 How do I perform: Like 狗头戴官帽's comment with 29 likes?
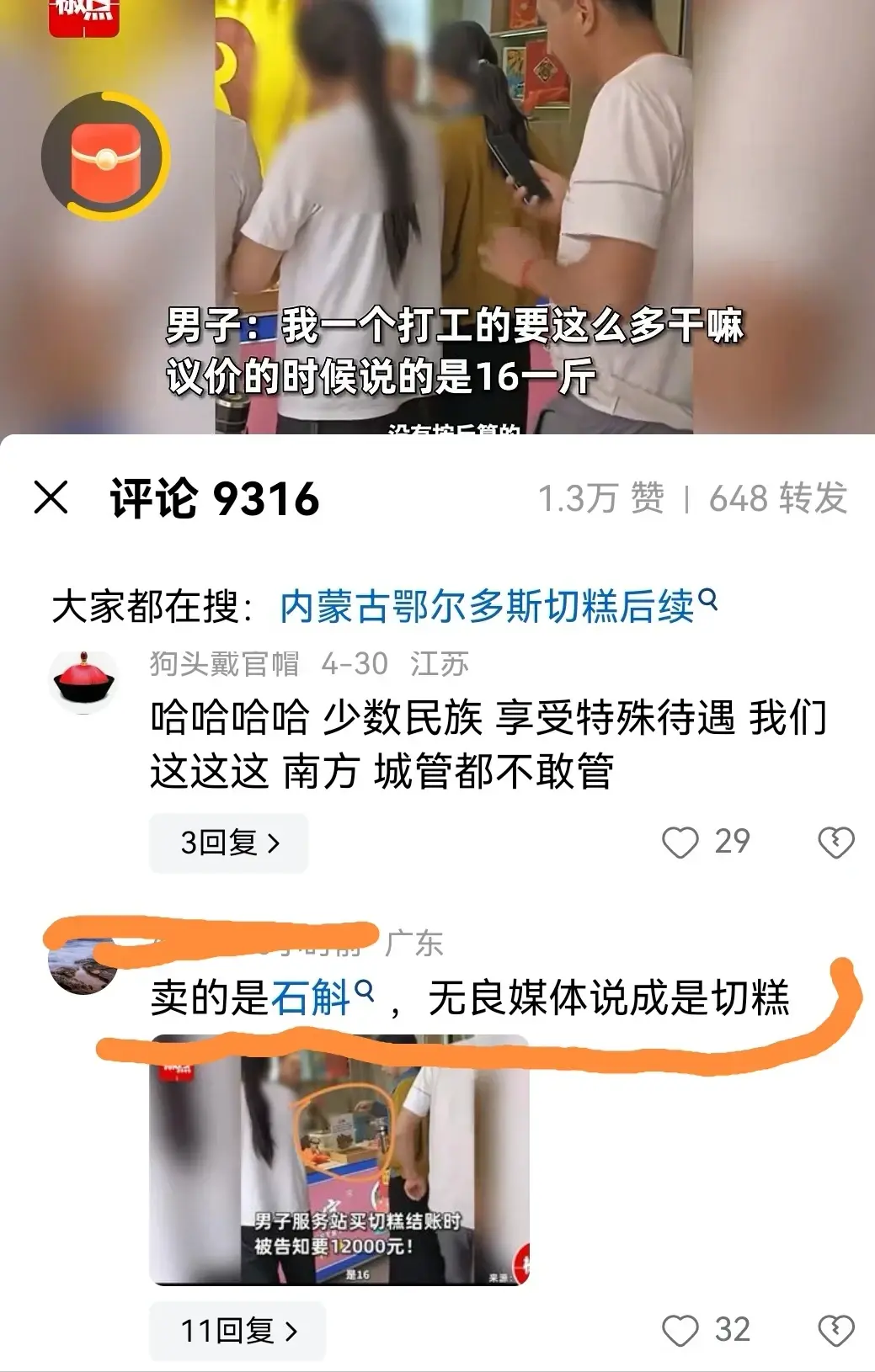click(680, 843)
